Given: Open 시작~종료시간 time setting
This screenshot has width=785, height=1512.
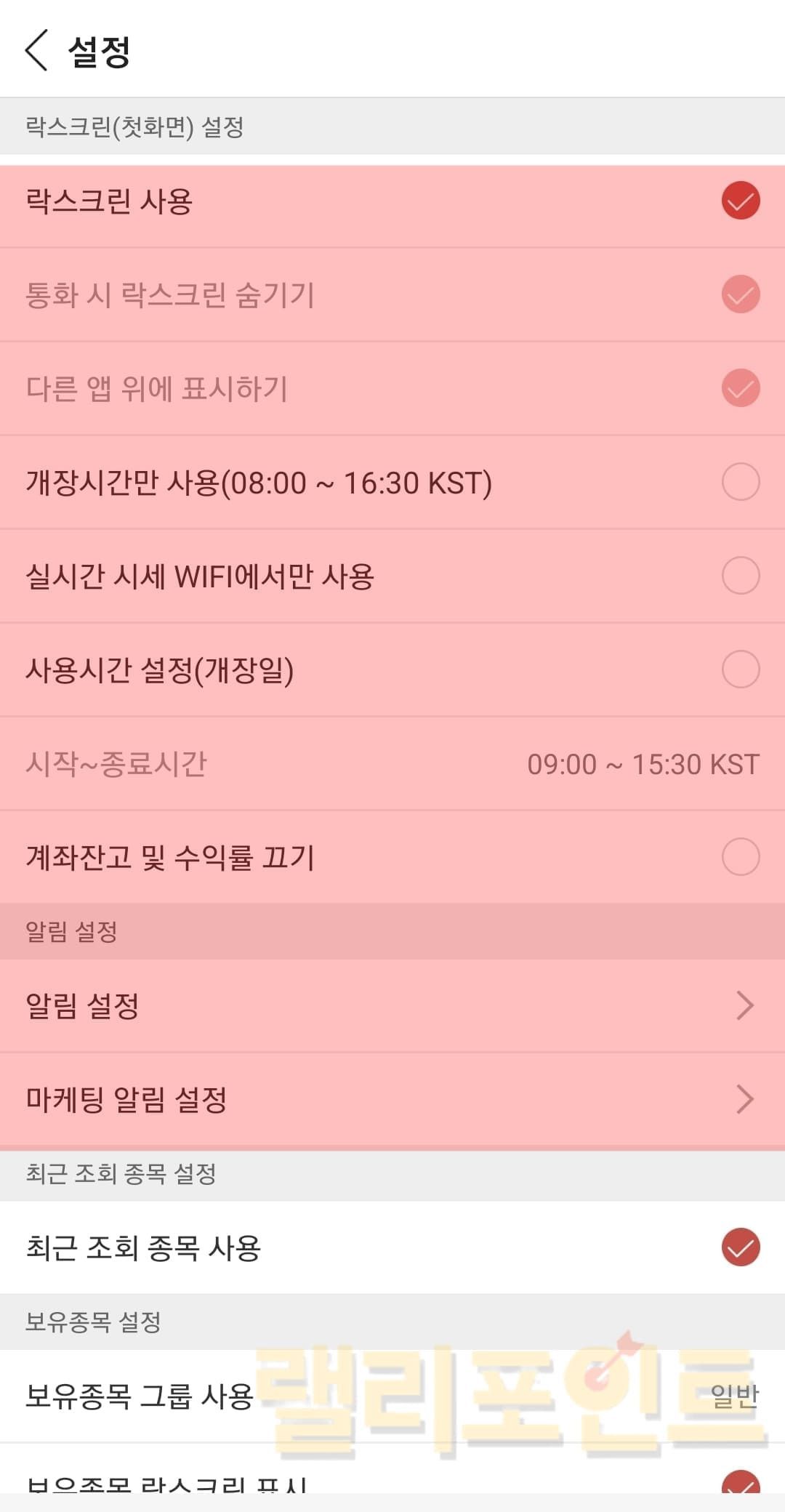Looking at the screenshot, I should click(643, 764).
